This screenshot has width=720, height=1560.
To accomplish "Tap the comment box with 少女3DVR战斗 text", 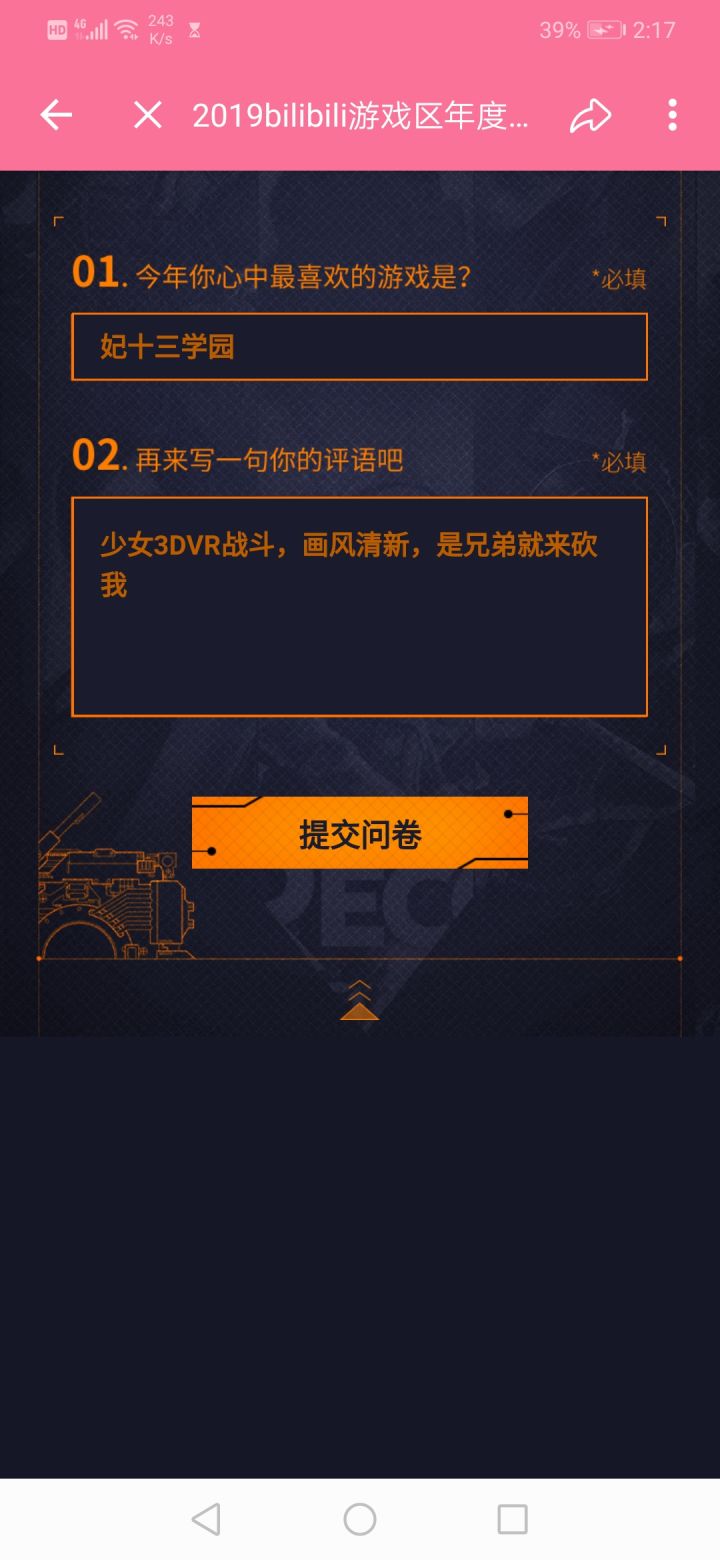I will [359, 605].
